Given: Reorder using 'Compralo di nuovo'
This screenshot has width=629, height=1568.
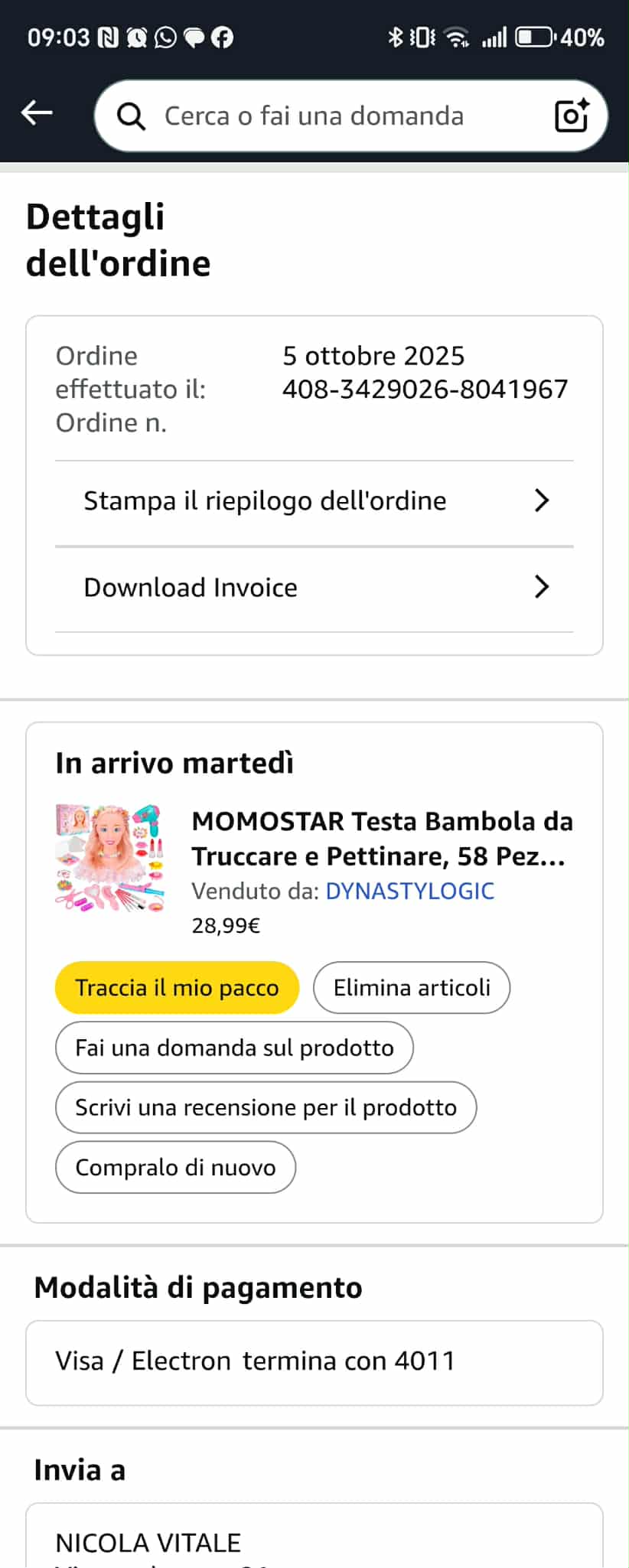Looking at the screenshot, I should point(175,1168).
